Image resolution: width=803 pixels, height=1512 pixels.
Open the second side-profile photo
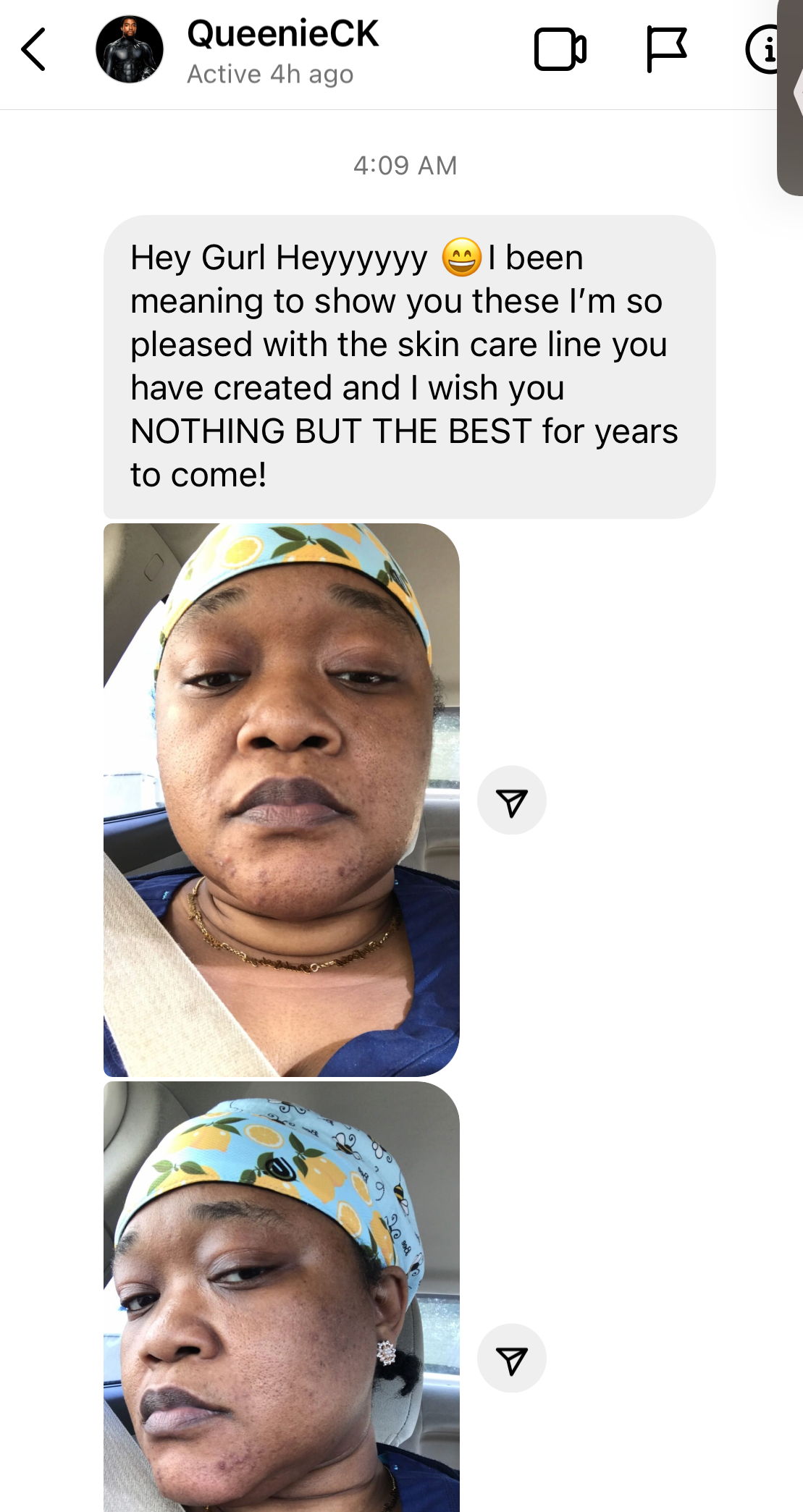click(281, 1296)
